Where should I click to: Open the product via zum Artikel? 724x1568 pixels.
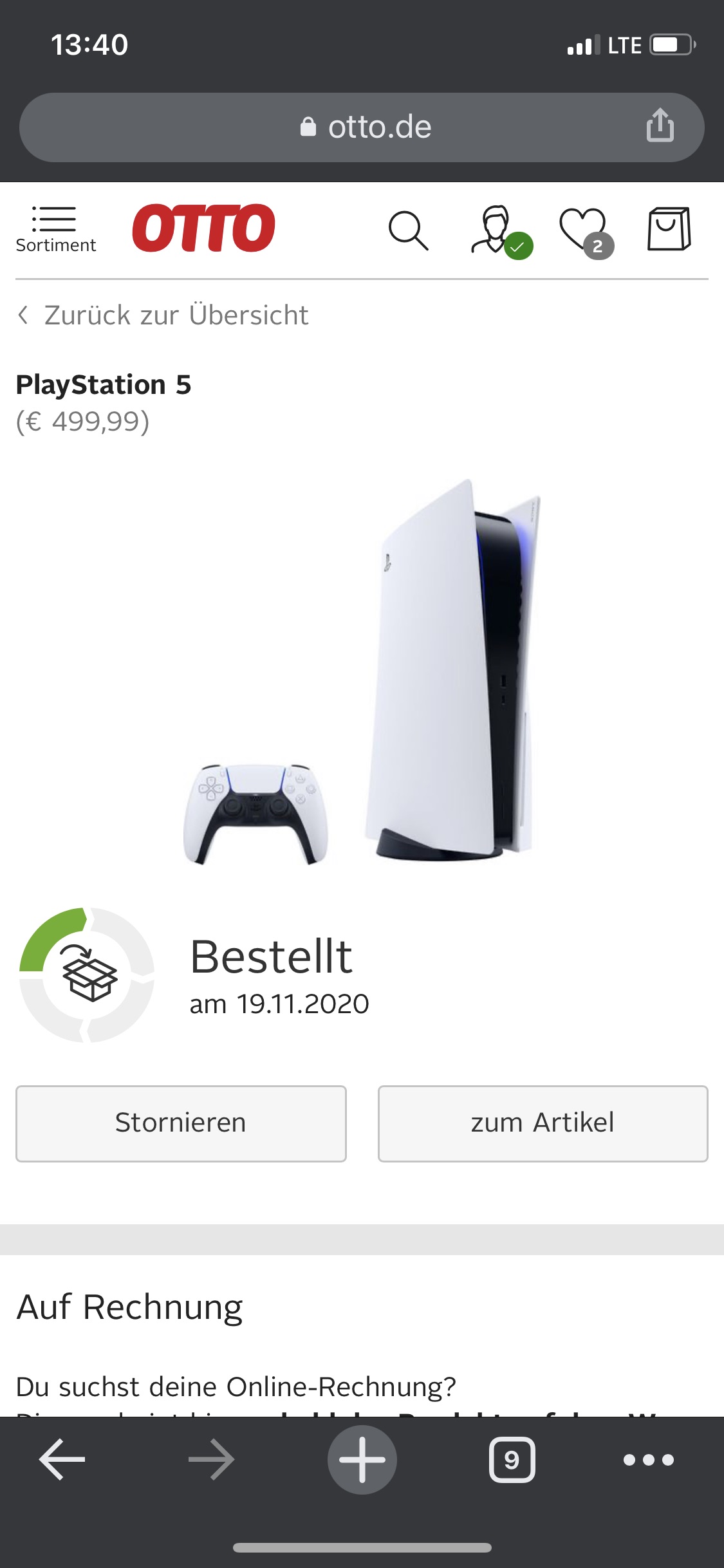[543, 1123]
